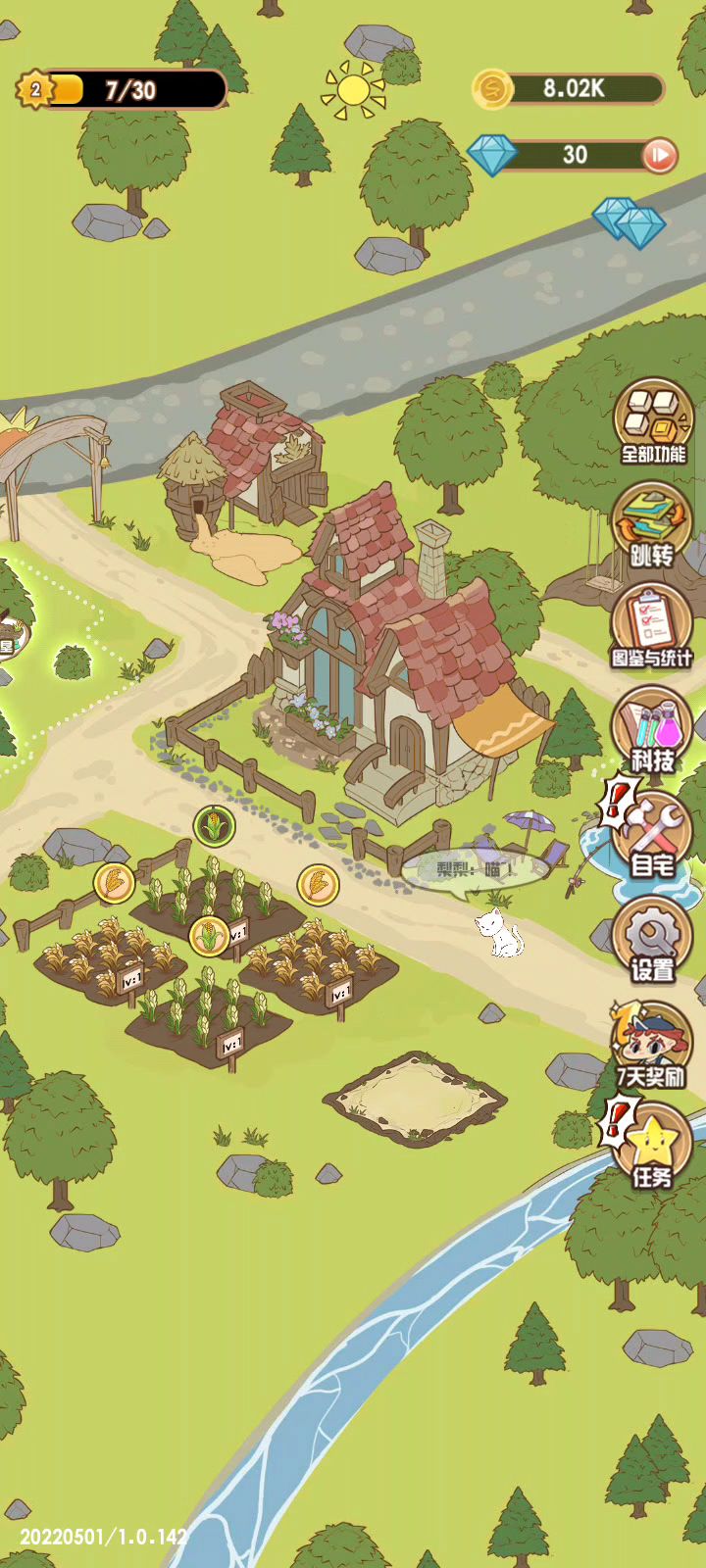Tap the white cat near the path
Viewport: 706px width, 1568px height.
pos(499,933)
